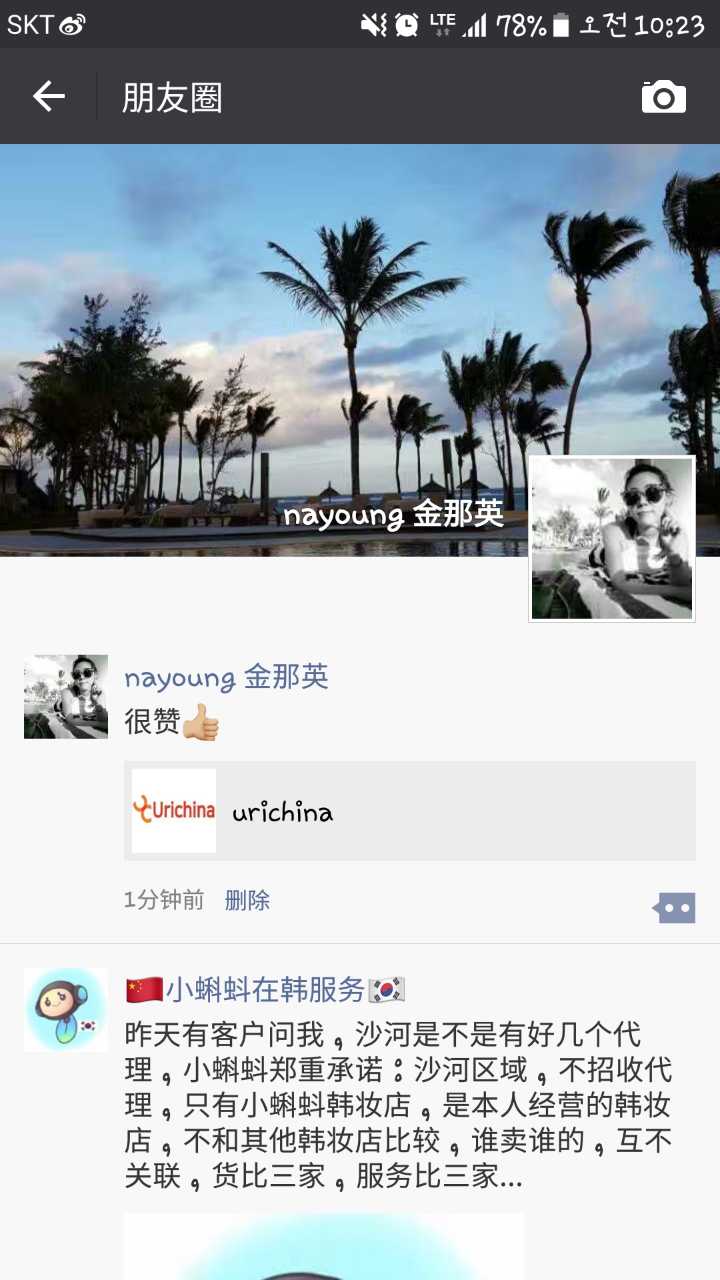This screenshot has height=1280, width=720.
Task: Delete the post via 删除
Action: click(x=247, y=900)
